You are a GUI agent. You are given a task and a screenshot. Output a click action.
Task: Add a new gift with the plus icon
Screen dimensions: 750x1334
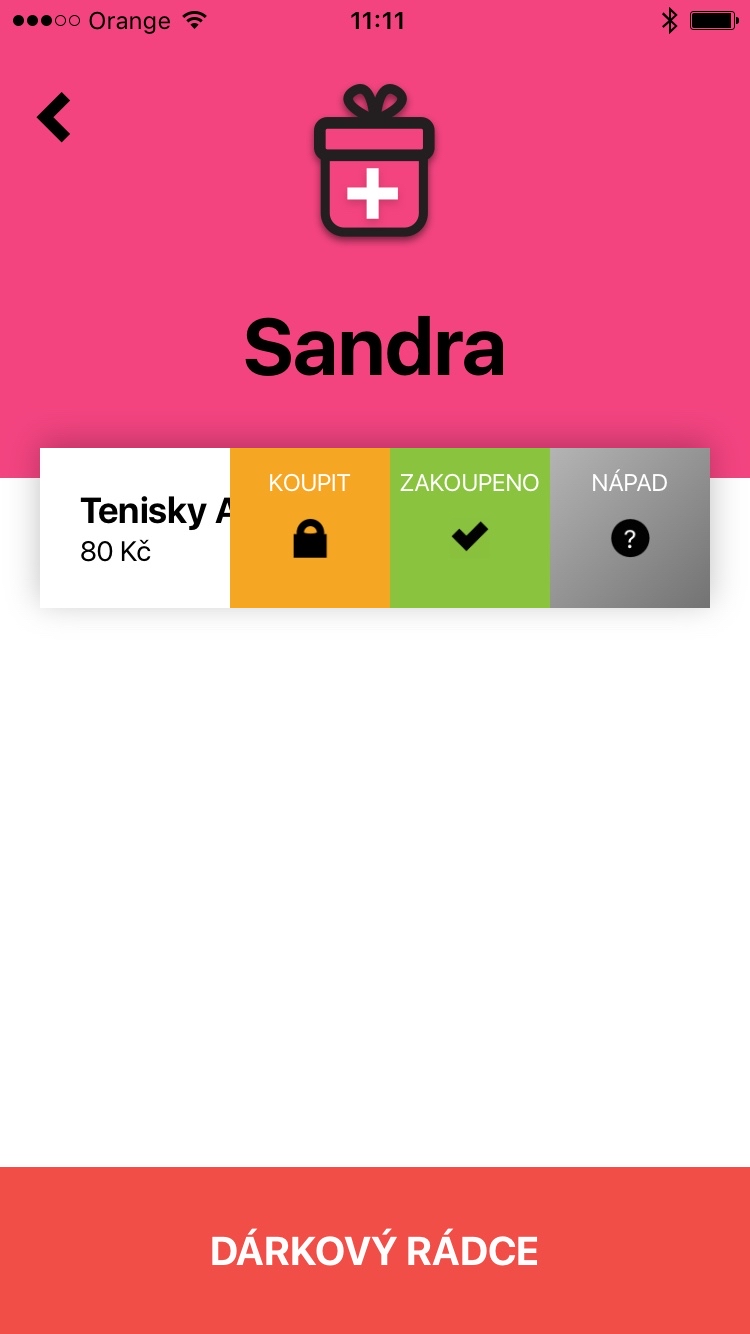(x=375, y=162)
